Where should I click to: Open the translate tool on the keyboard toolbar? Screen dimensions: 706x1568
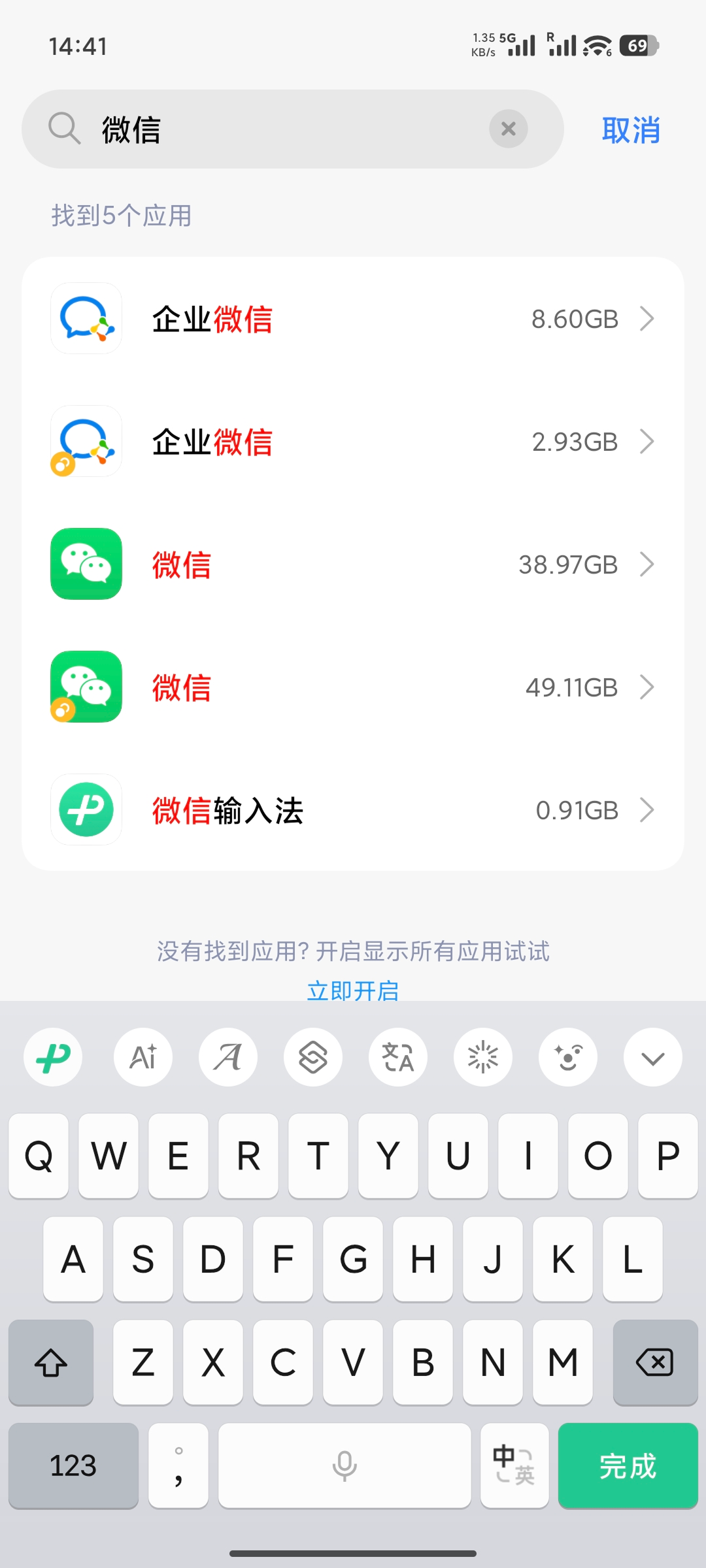pyautogui.click(x=398, y=1057)
